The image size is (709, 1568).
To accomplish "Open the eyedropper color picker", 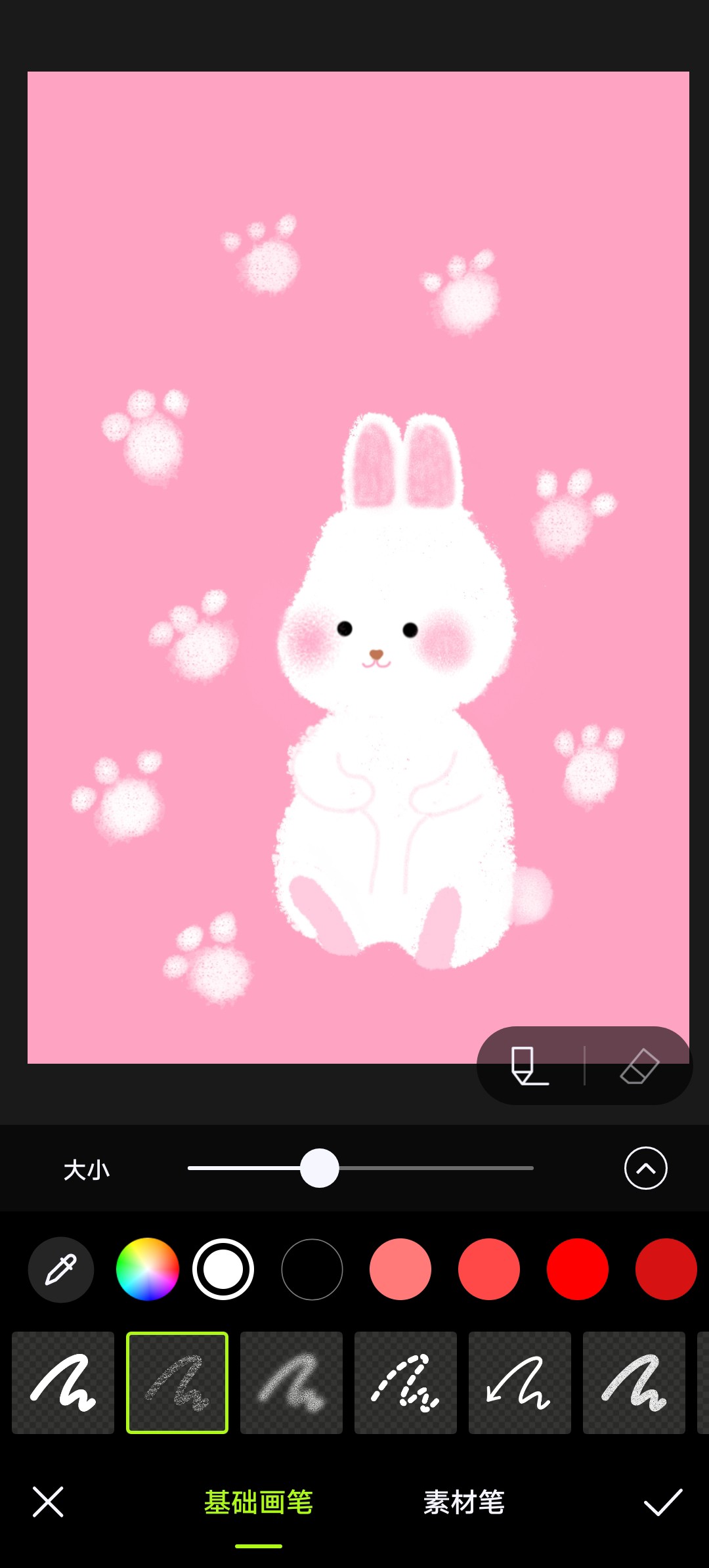I will 61,1269.
